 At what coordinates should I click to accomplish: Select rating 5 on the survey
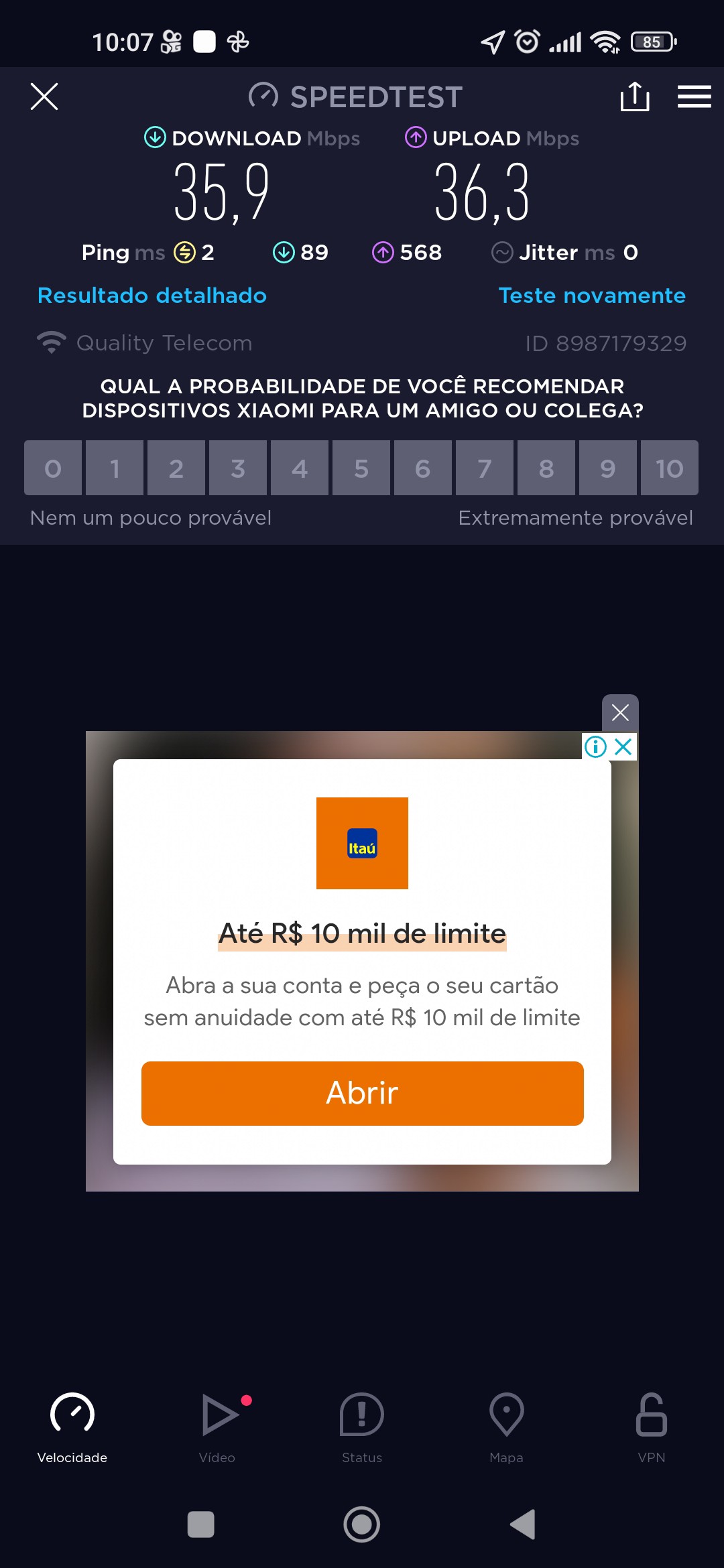(x=361, y=468)
